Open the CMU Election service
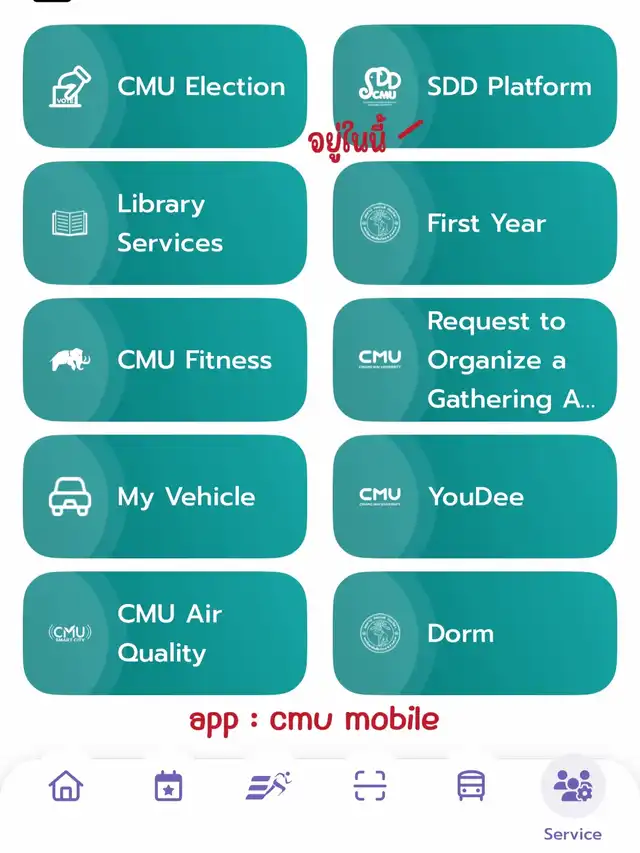The width and height of the screenshot is (640, 853). click(165, 87)
